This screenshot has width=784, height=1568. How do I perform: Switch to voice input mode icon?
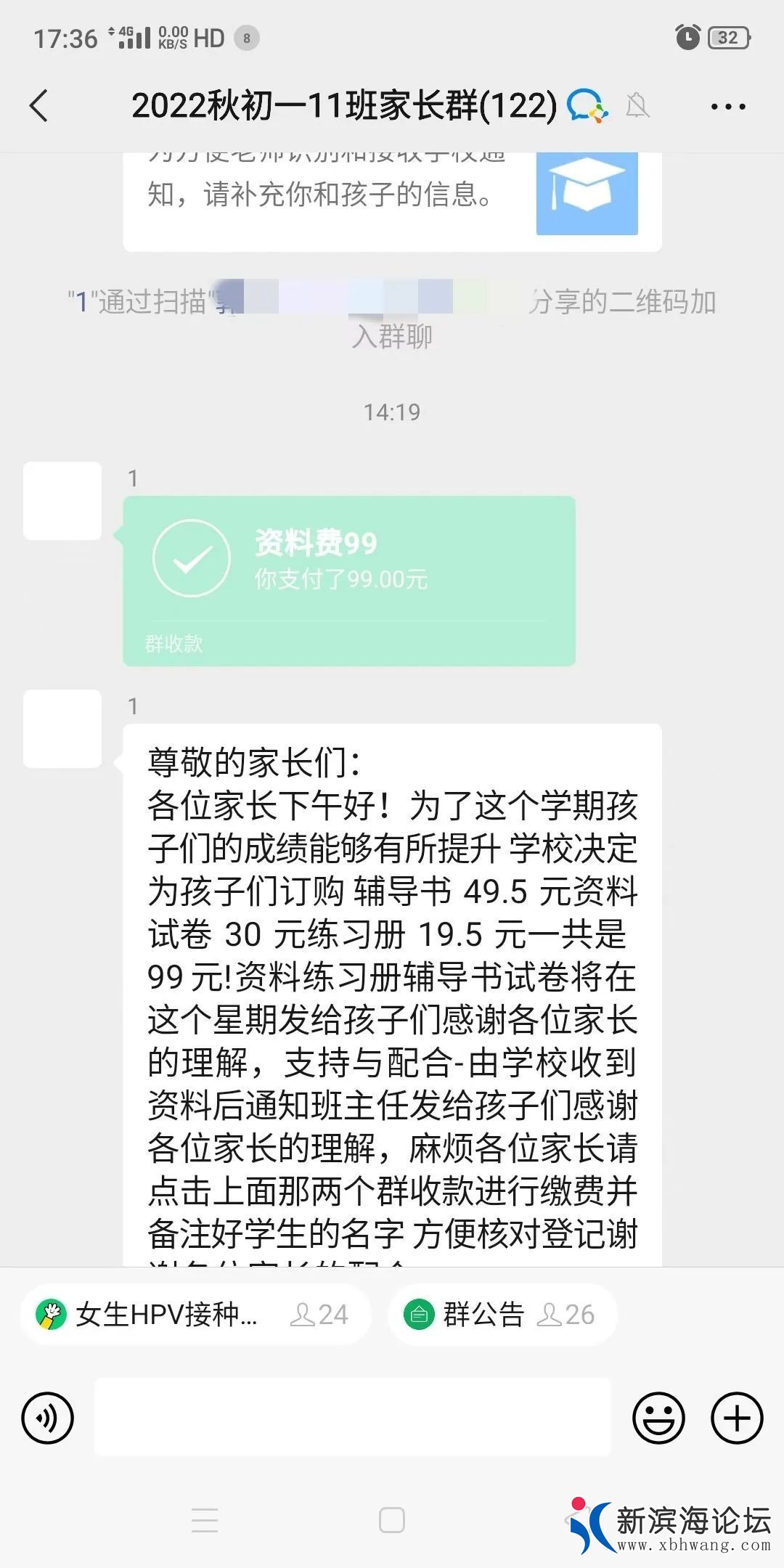point(48,1416)
